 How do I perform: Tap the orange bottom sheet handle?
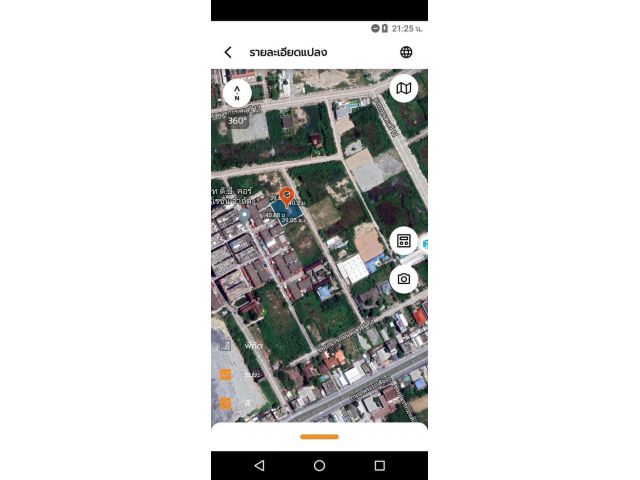pyautogui.click(x=319, y=436)
